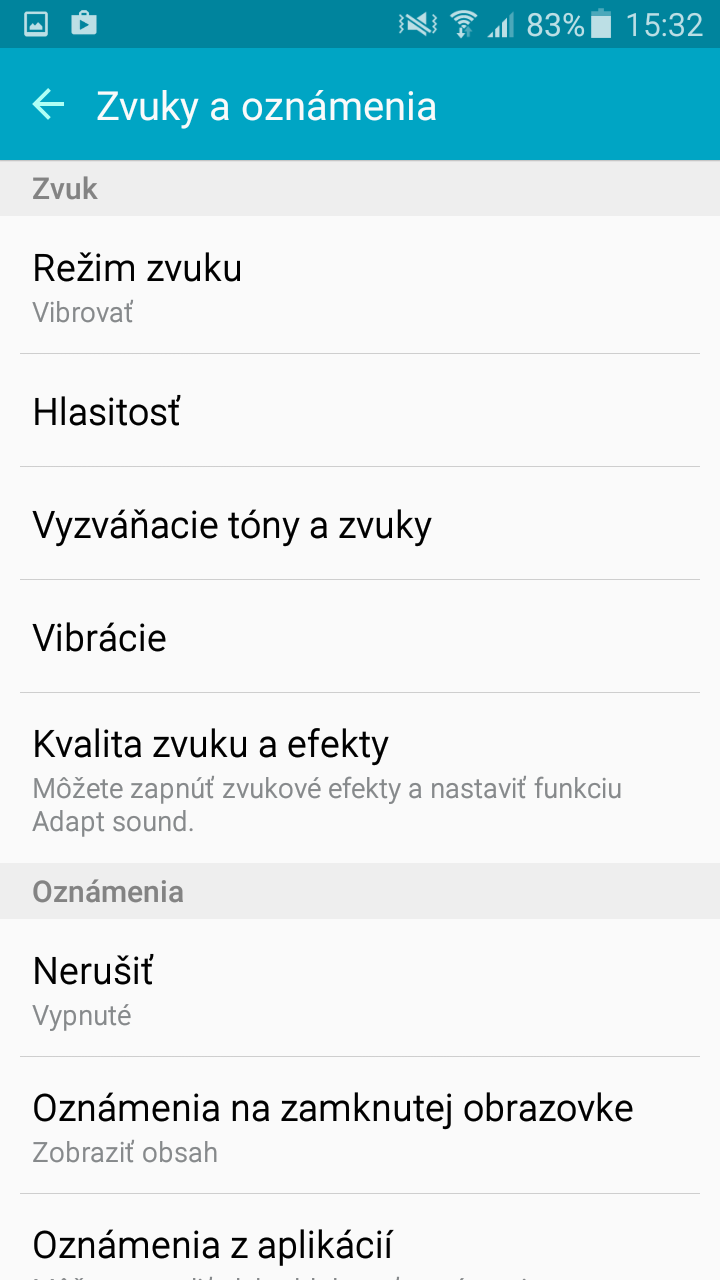Open Vyzváňacie tóny a zvuky

pos(360,523)
